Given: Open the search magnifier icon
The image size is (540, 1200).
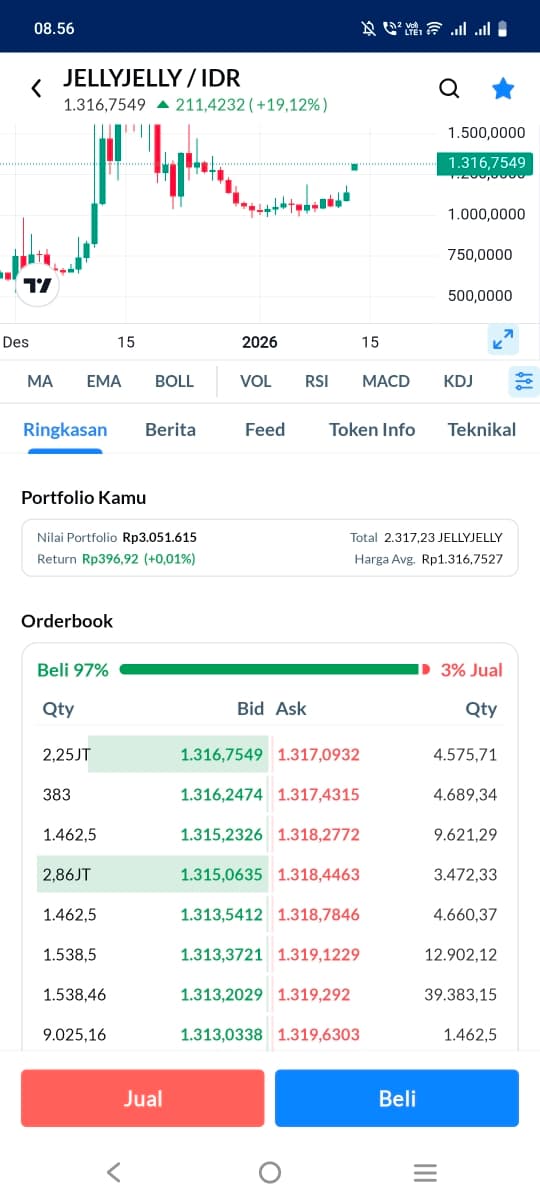Looking at the screenshot, I should click(450, 89).
